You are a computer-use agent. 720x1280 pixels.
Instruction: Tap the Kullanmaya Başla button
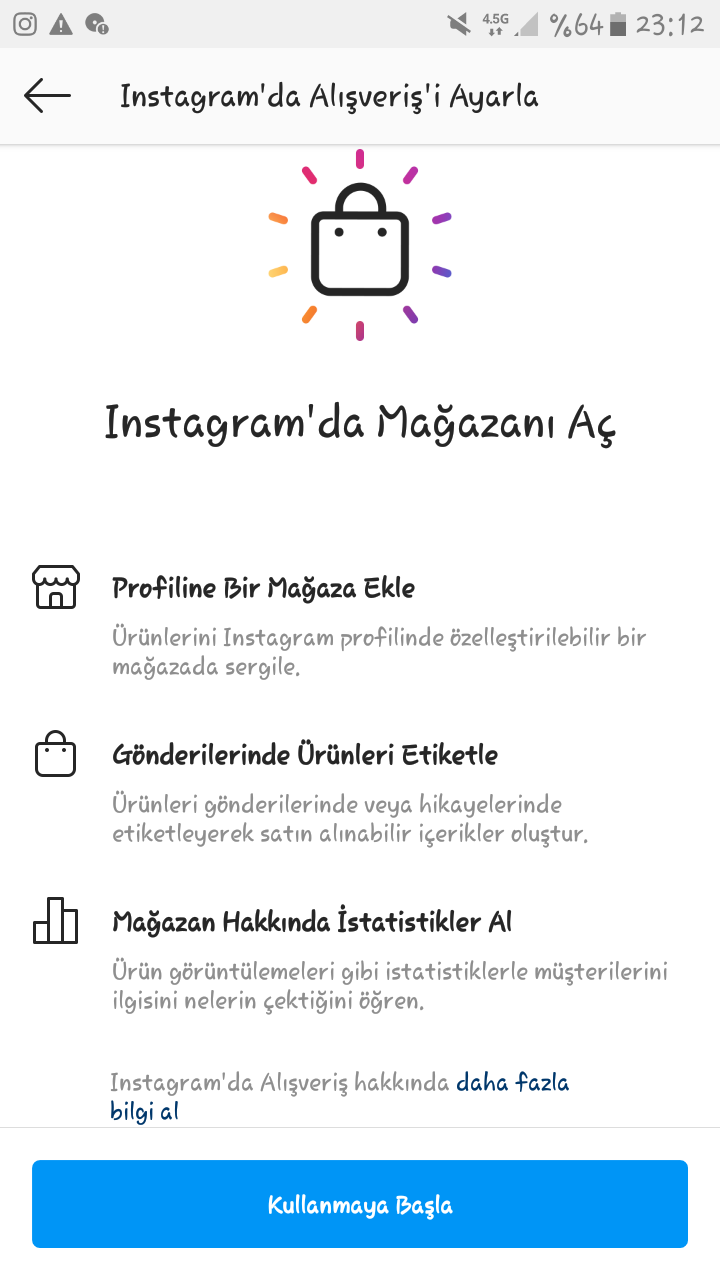(360, 1204)
